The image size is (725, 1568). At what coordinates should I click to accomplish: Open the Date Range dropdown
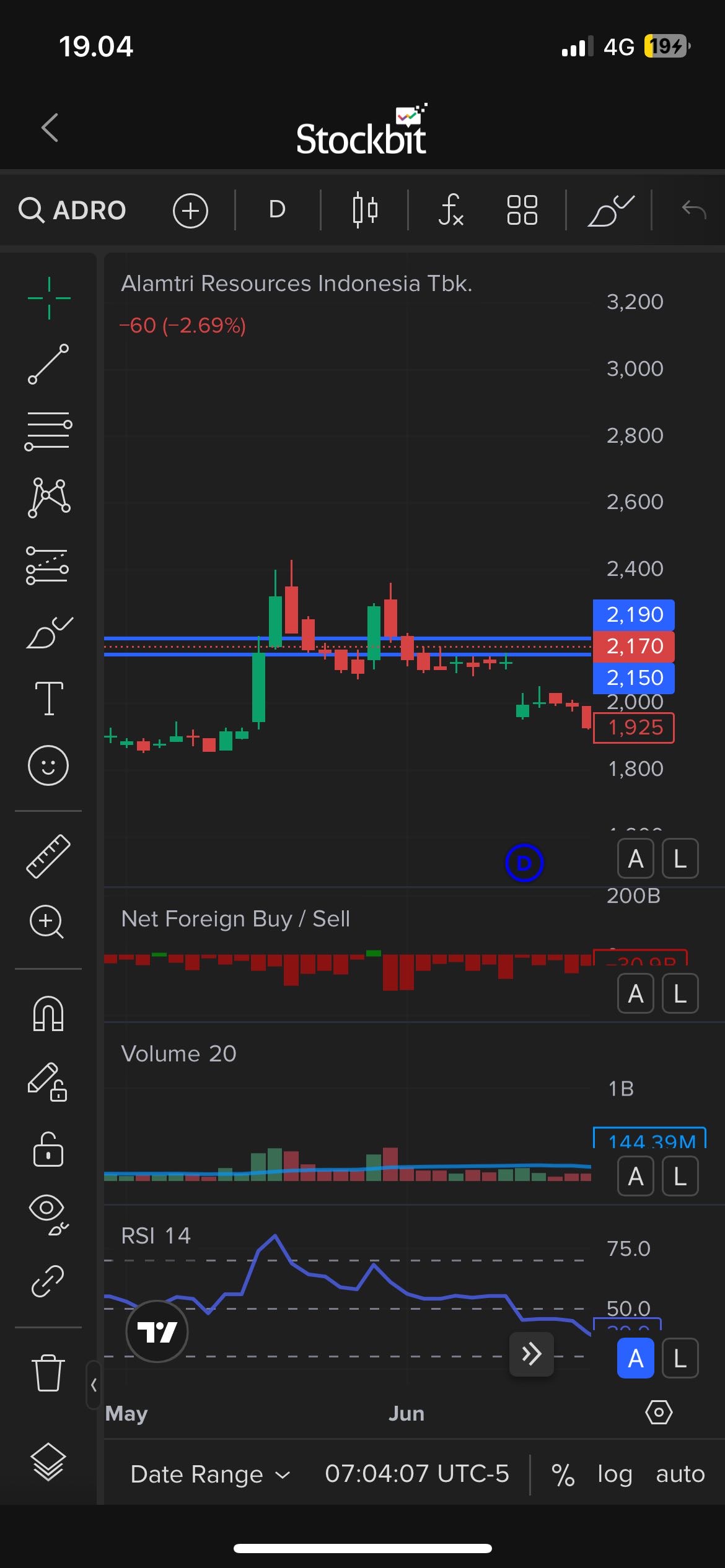210,1474
